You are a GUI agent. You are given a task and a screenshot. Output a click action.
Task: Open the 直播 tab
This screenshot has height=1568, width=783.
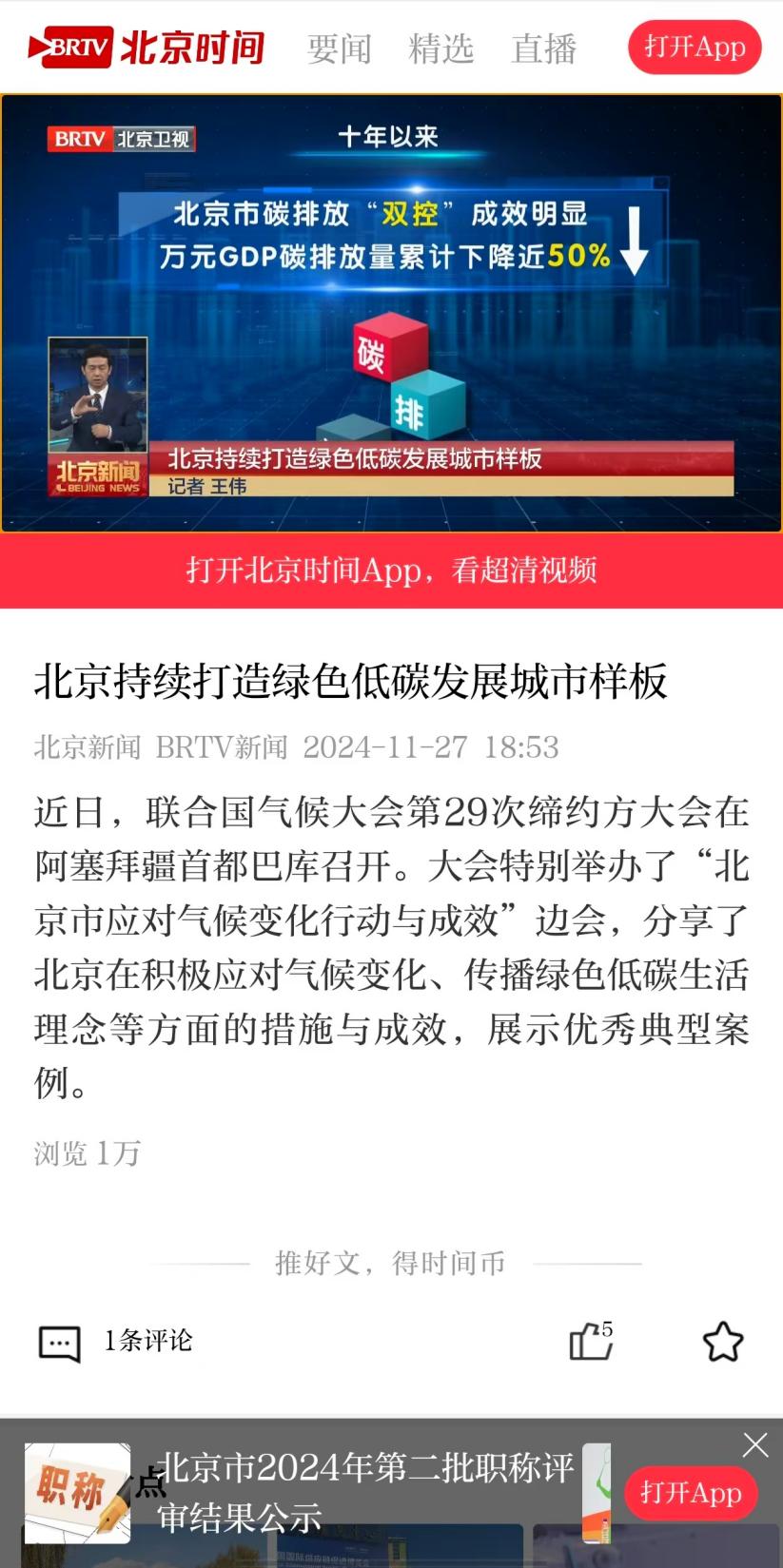(543, 48)
